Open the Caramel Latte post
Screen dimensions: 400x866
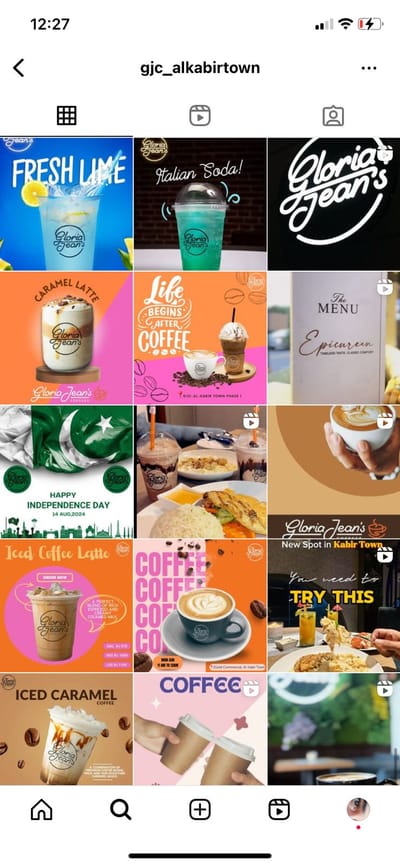(66, 337)
